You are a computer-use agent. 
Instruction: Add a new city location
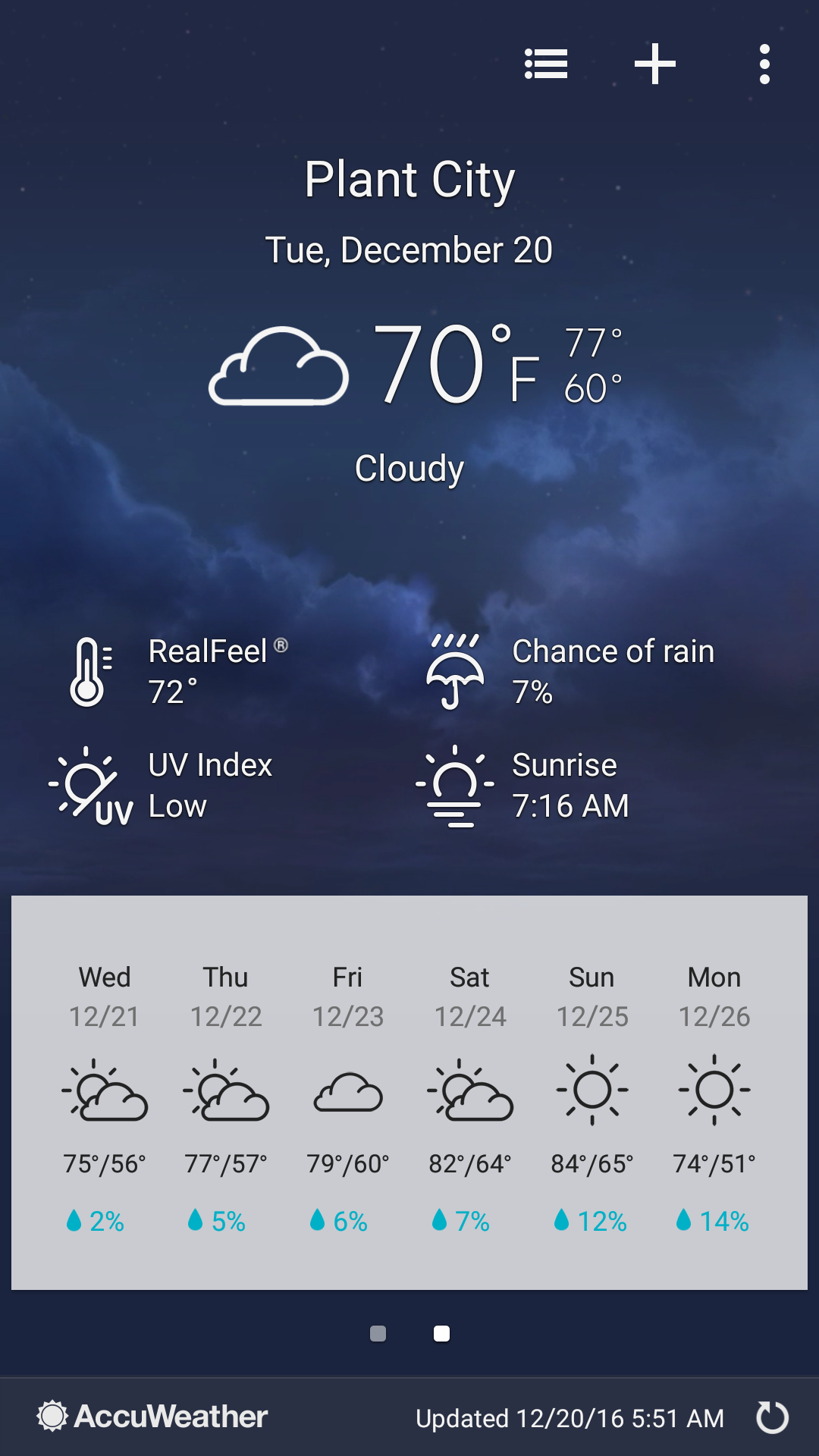[655, 64]
